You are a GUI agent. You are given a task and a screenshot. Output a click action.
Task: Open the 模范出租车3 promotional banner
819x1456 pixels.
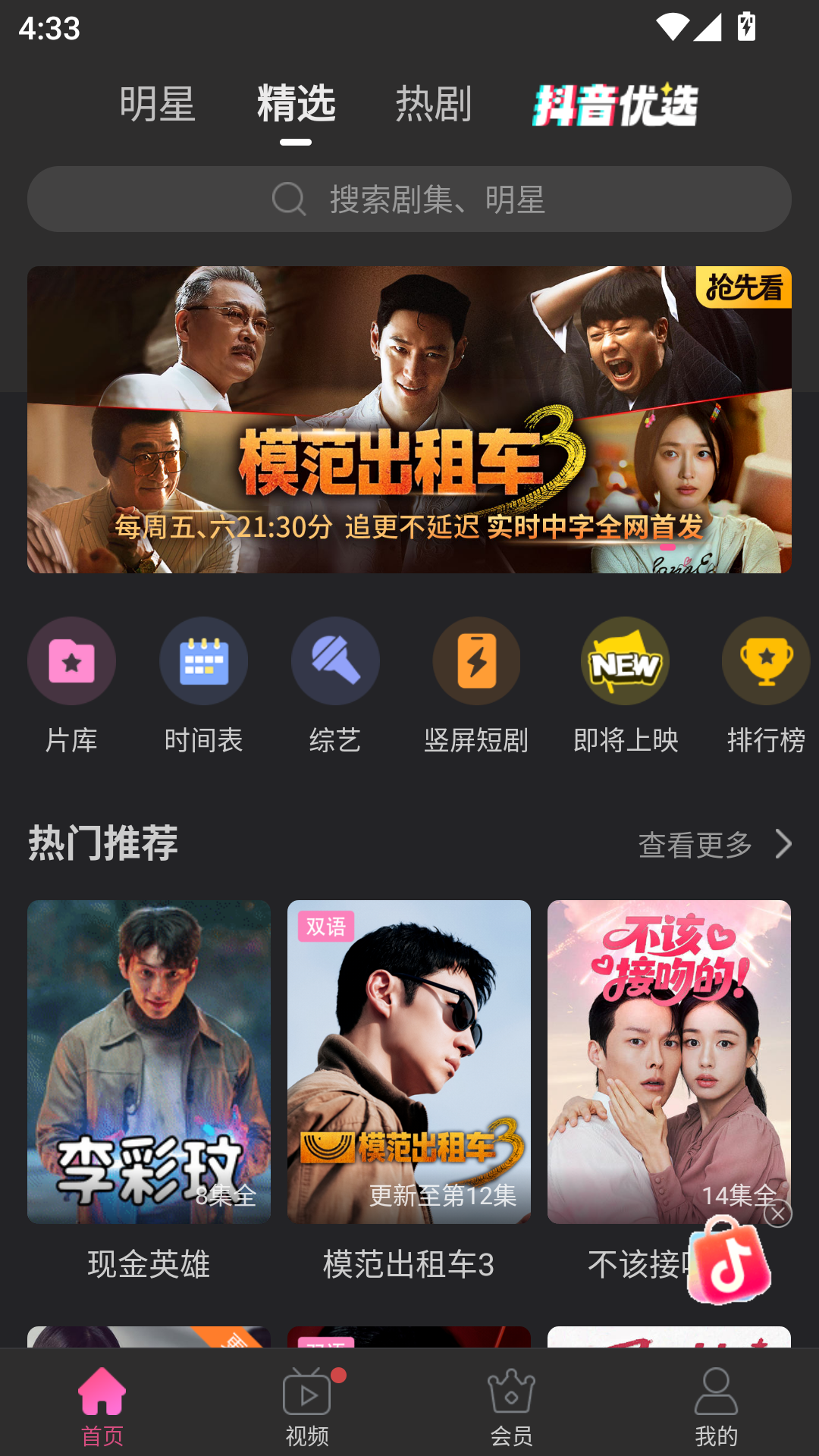click(409, 419)
